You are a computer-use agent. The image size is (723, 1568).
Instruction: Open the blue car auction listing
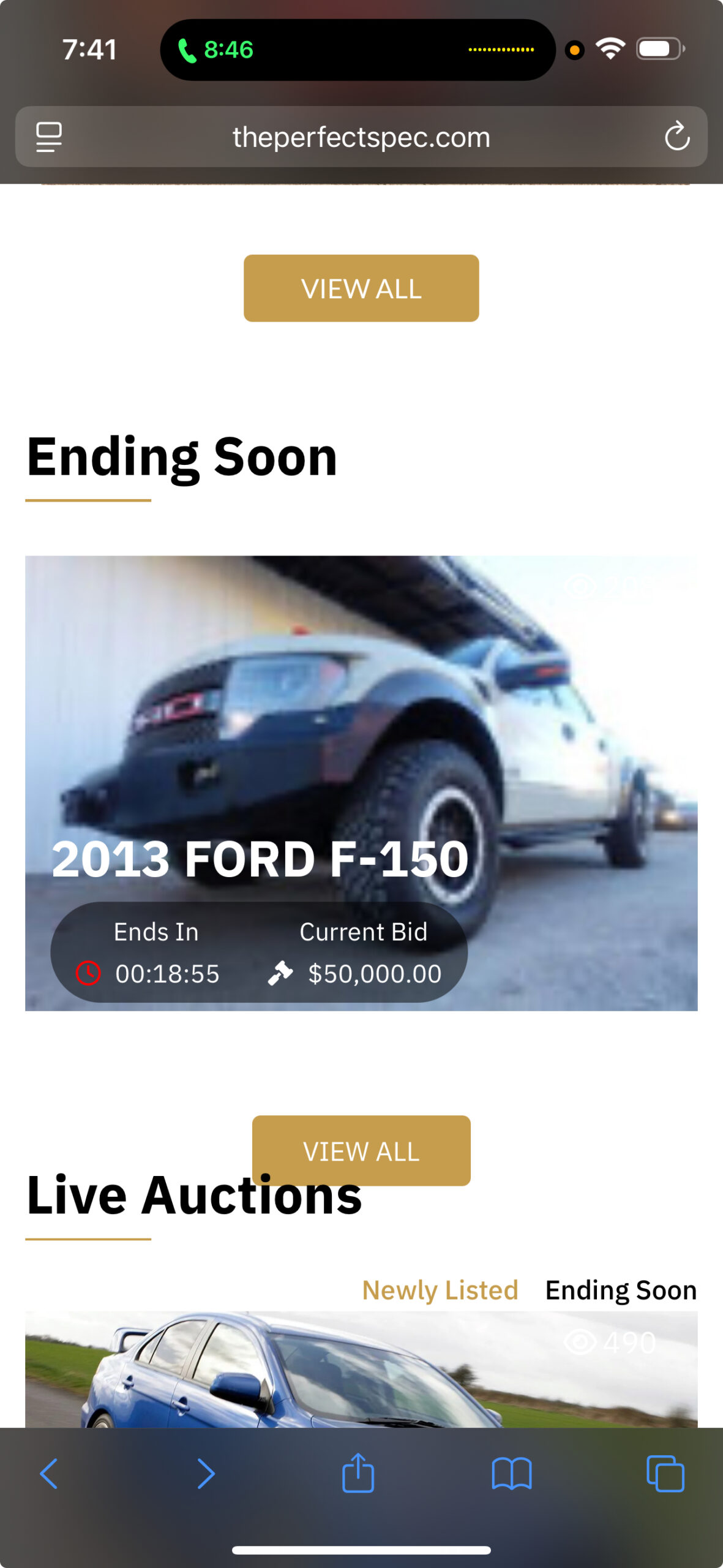point(361,1370)
